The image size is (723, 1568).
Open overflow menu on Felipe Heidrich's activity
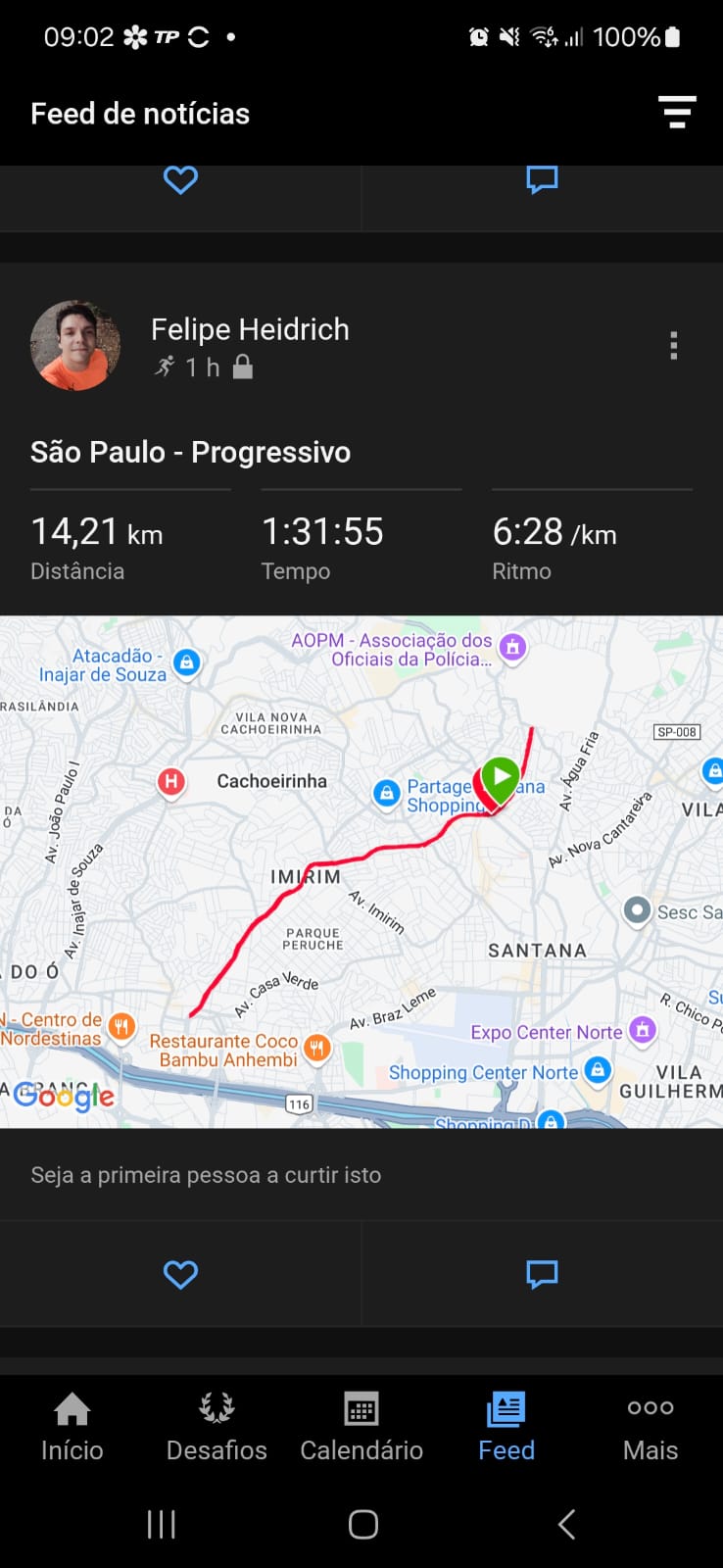click(673, 345)
